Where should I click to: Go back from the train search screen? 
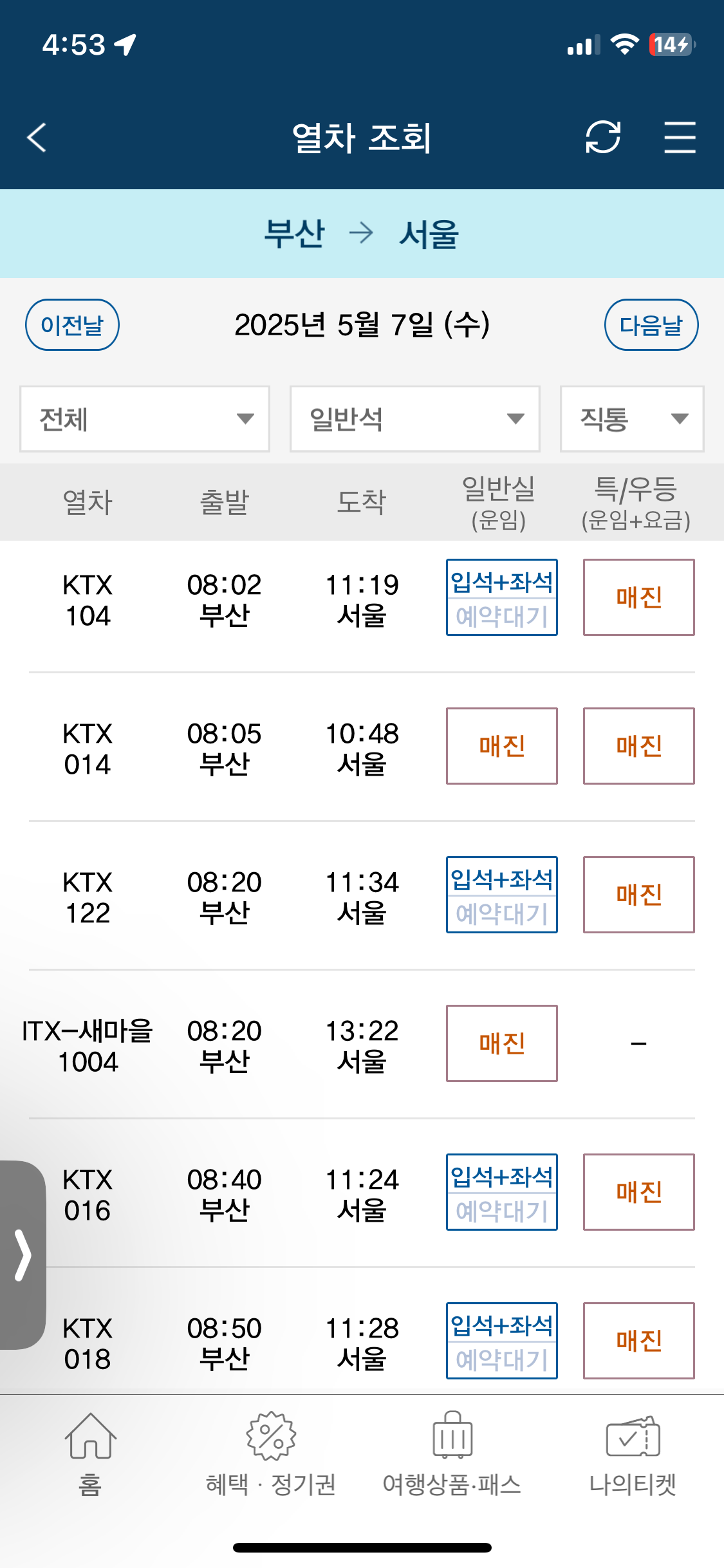(37, 137)
